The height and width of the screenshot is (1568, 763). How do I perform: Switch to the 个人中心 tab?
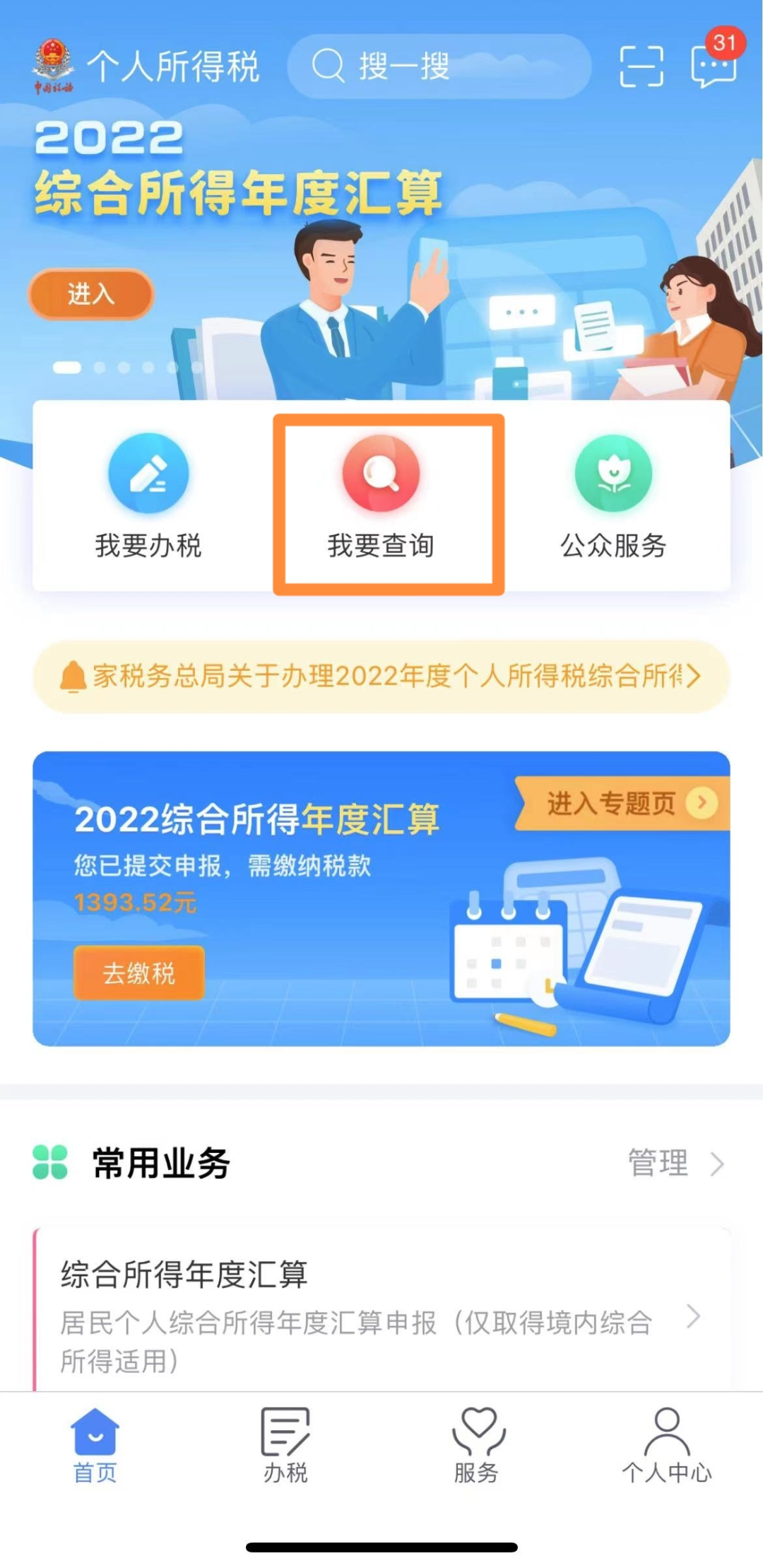(x=667, y=1445)
